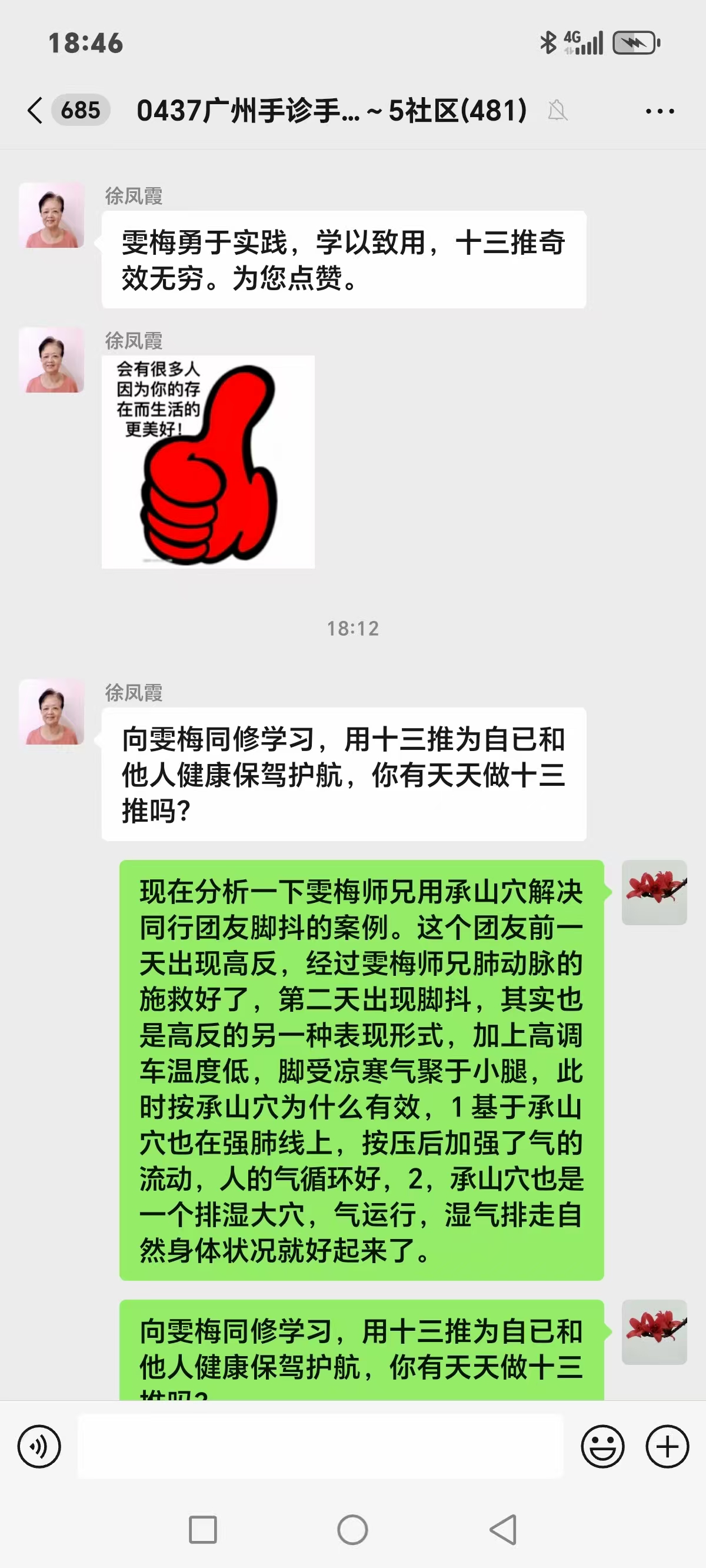Image resolution: width=706 pixels, height=1568 pixels.
Task: Open the red thumbs-up sticker image
Action: tap(208, 462)
